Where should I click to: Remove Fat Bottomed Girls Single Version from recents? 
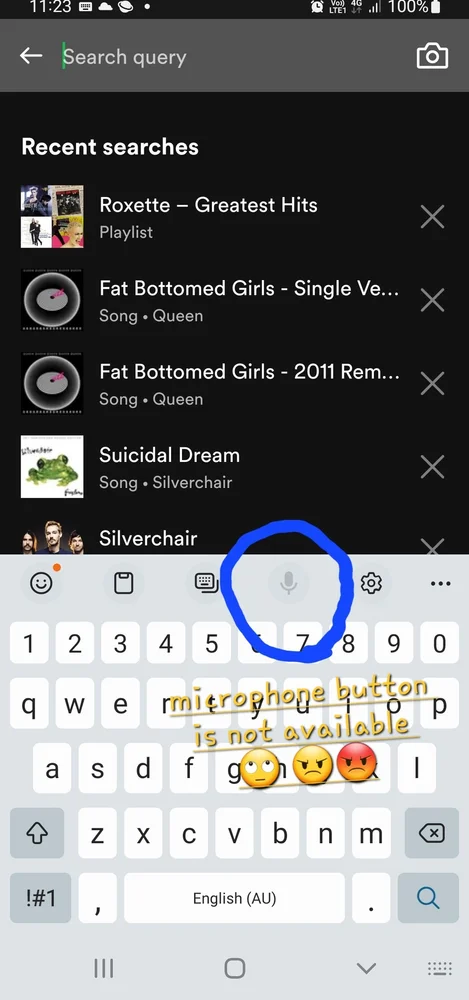click(x=433, y=300)
